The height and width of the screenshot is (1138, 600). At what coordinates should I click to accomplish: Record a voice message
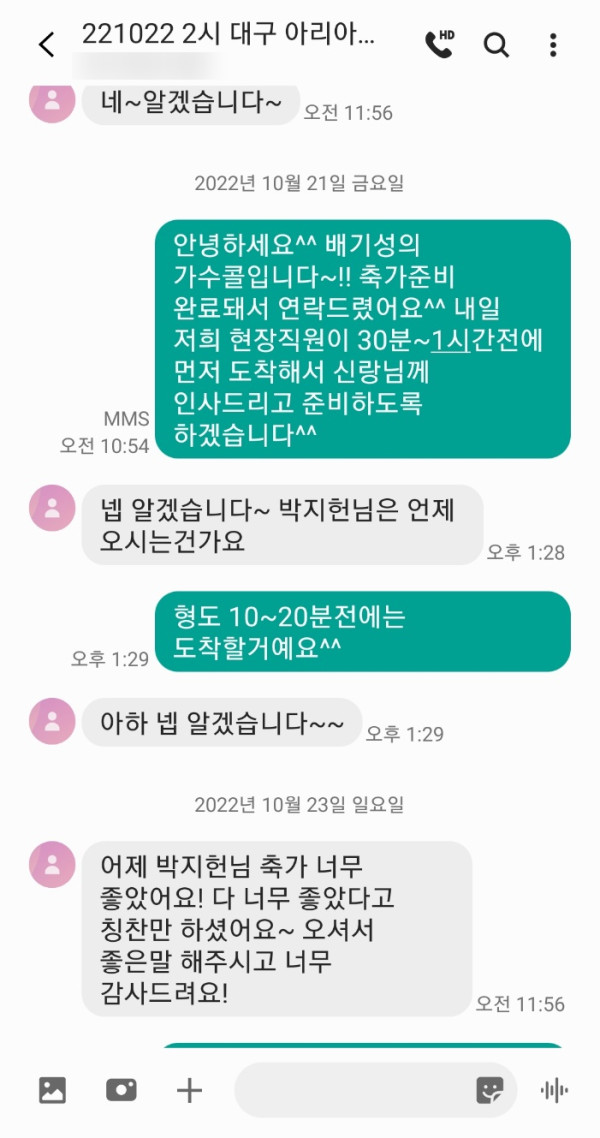coord(554,1090)
